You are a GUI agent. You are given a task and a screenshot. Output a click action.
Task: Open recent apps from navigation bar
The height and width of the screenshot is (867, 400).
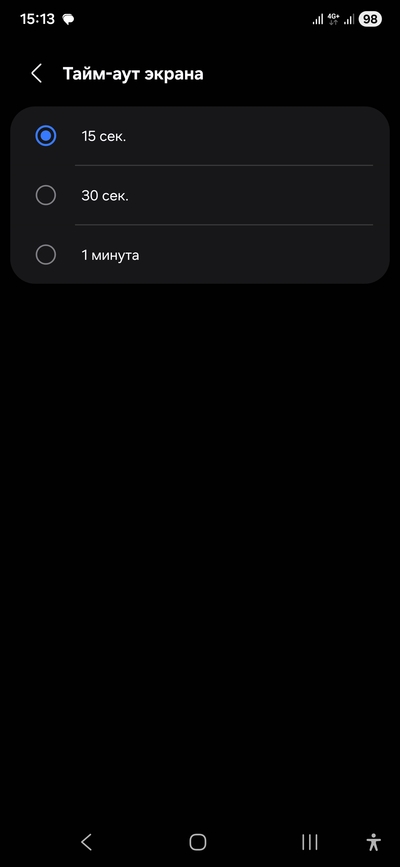309,842
